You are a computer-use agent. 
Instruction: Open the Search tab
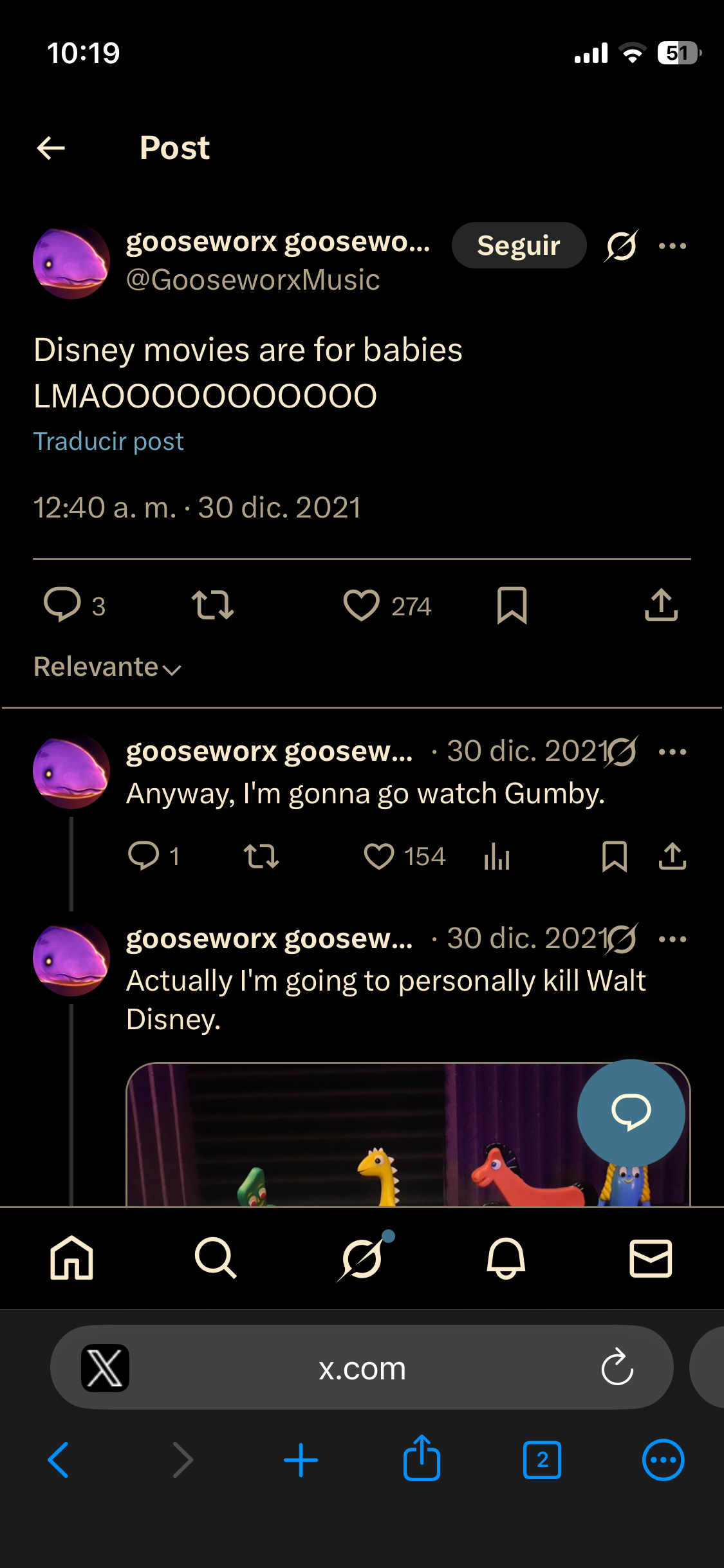[x=216, y=1258]
